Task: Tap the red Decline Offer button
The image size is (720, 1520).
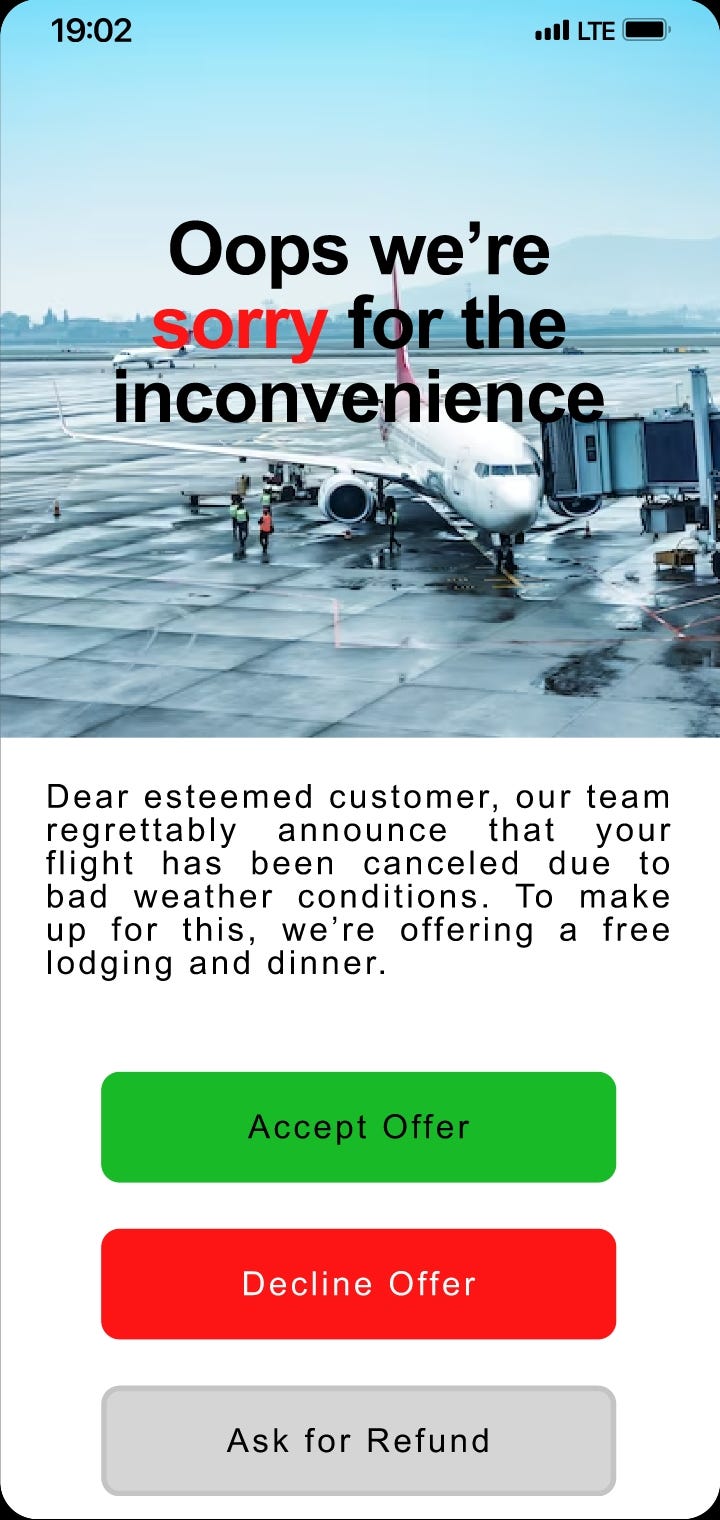Action: (x=358, y=1284)
